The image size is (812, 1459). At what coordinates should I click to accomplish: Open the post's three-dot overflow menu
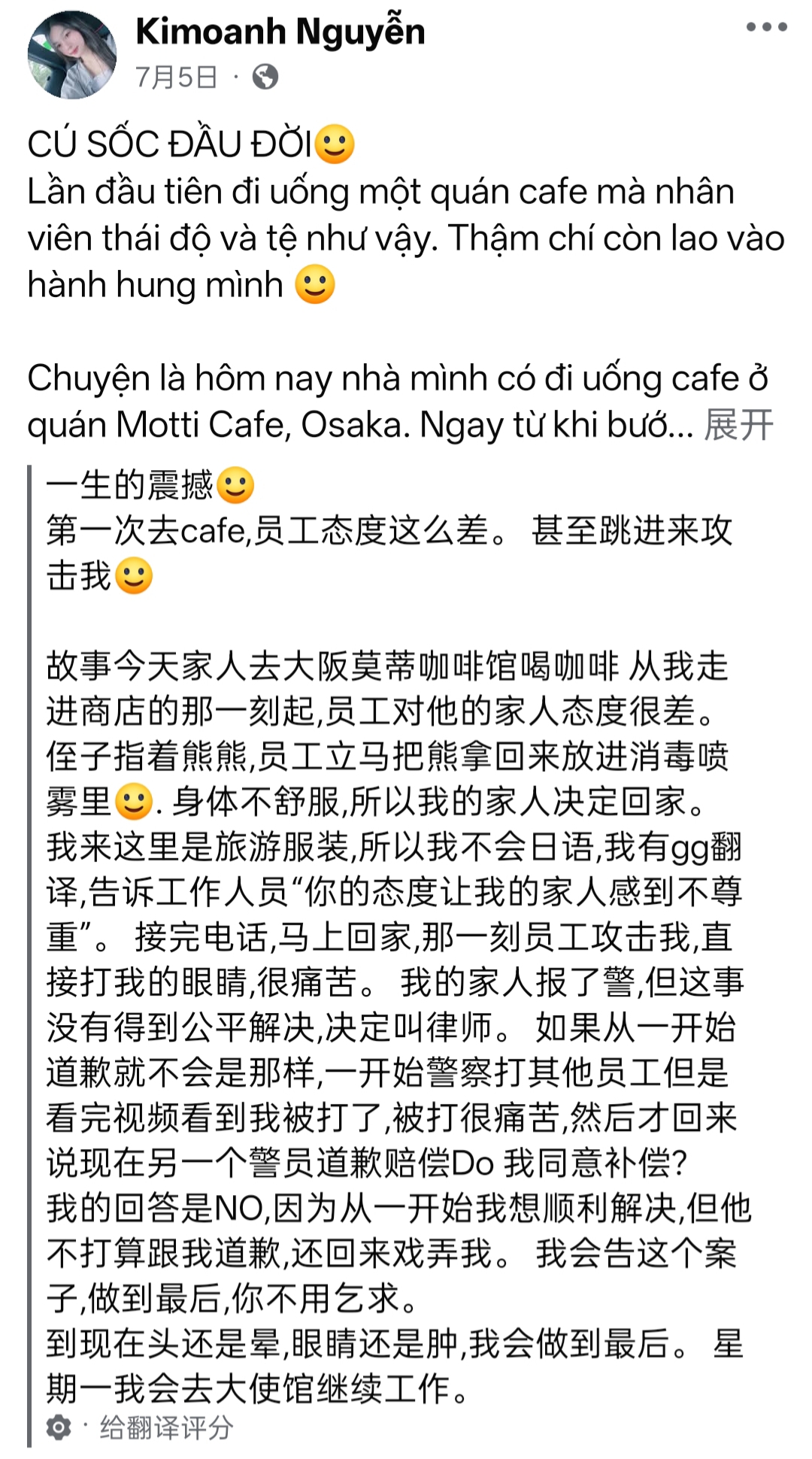[x=766, y=28]
